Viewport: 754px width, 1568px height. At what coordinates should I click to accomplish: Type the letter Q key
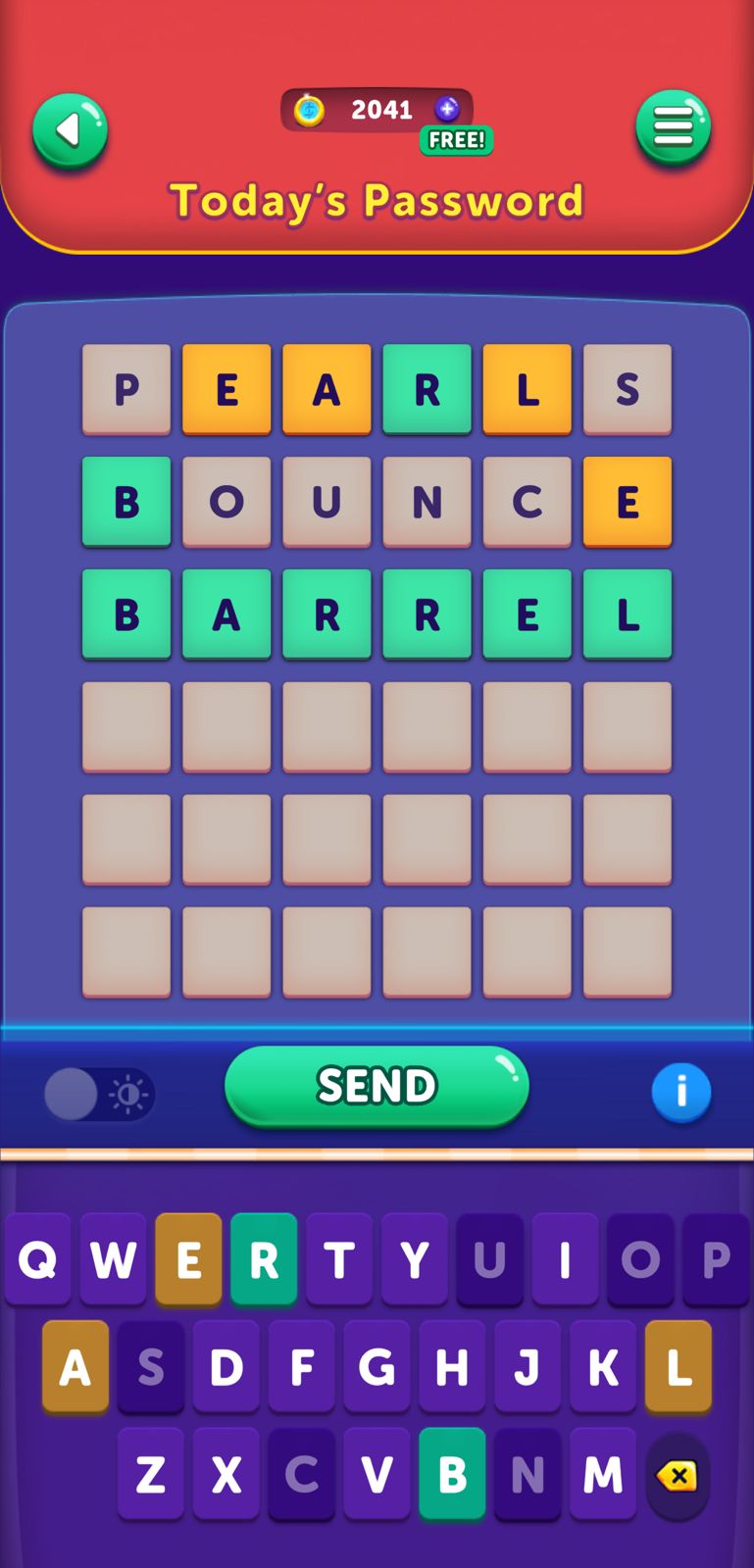[x=37, y=1259]
